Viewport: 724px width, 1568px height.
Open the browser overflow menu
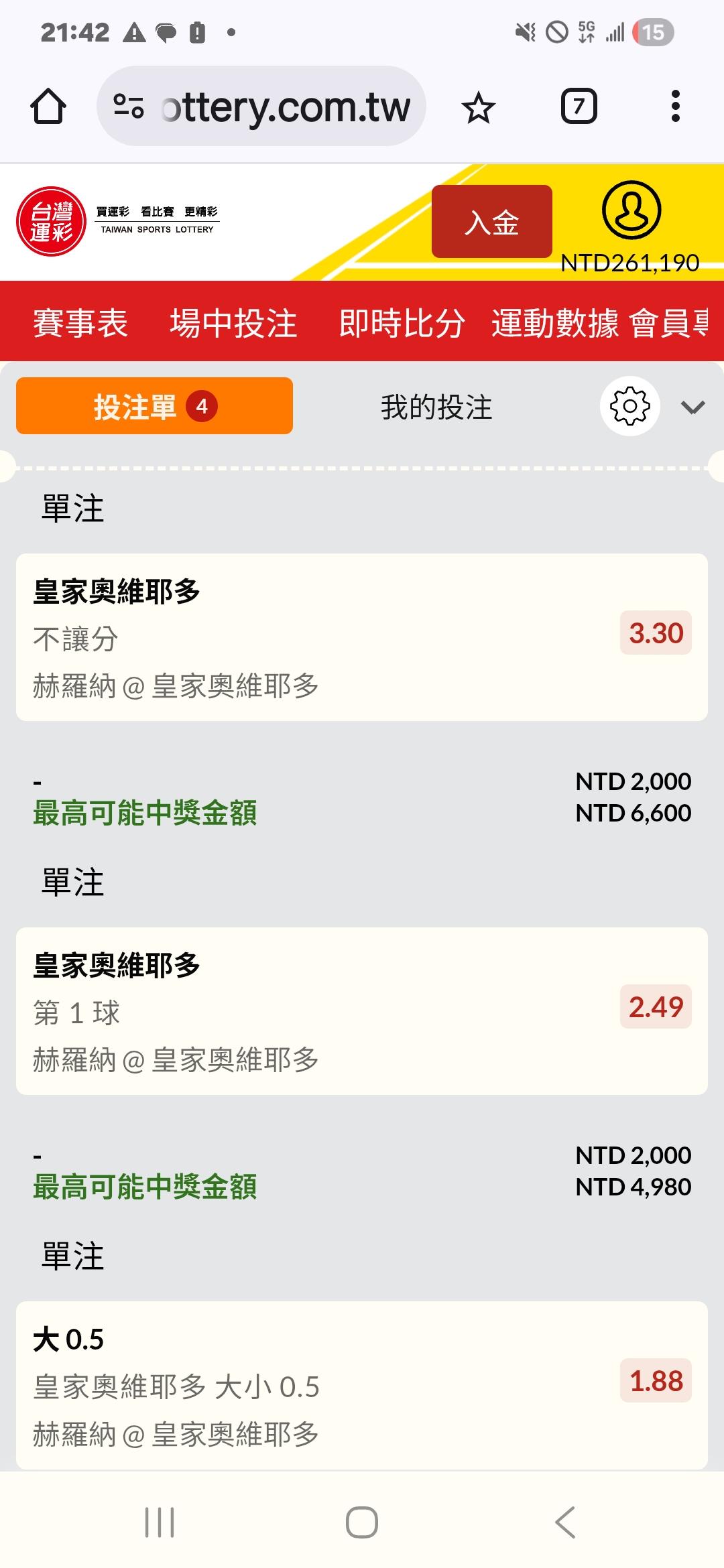point(675,107)
